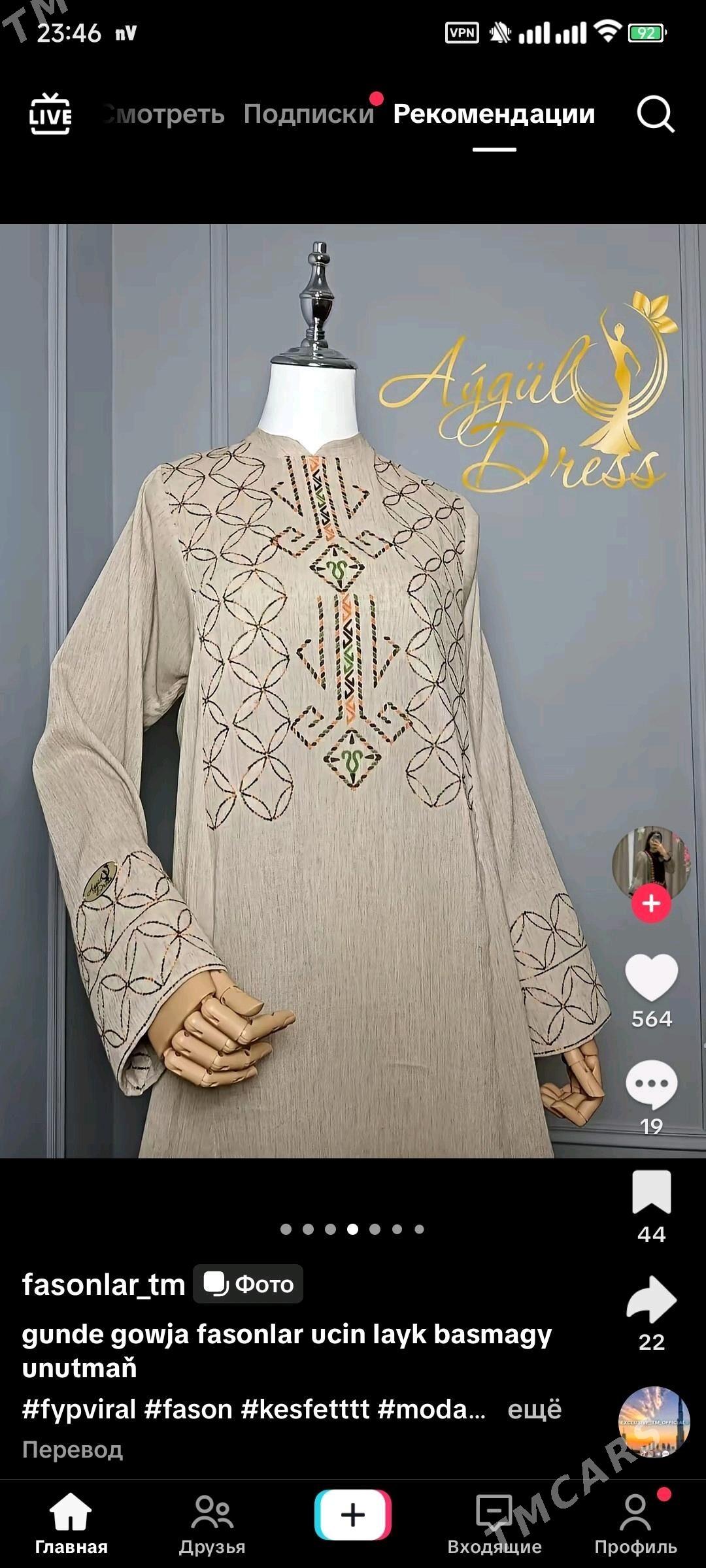This screenshot has height=1568, width=706.
Task: Follow fasonlar_tm with the plus button
Action: 651,904
